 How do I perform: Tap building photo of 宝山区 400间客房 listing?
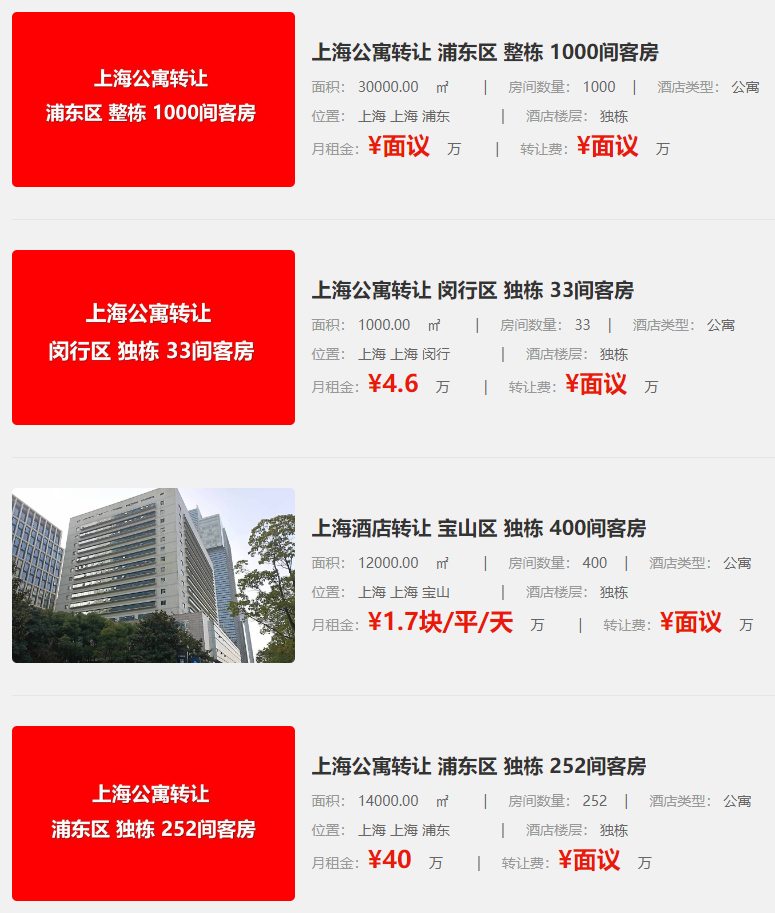(x=153, y=576)
